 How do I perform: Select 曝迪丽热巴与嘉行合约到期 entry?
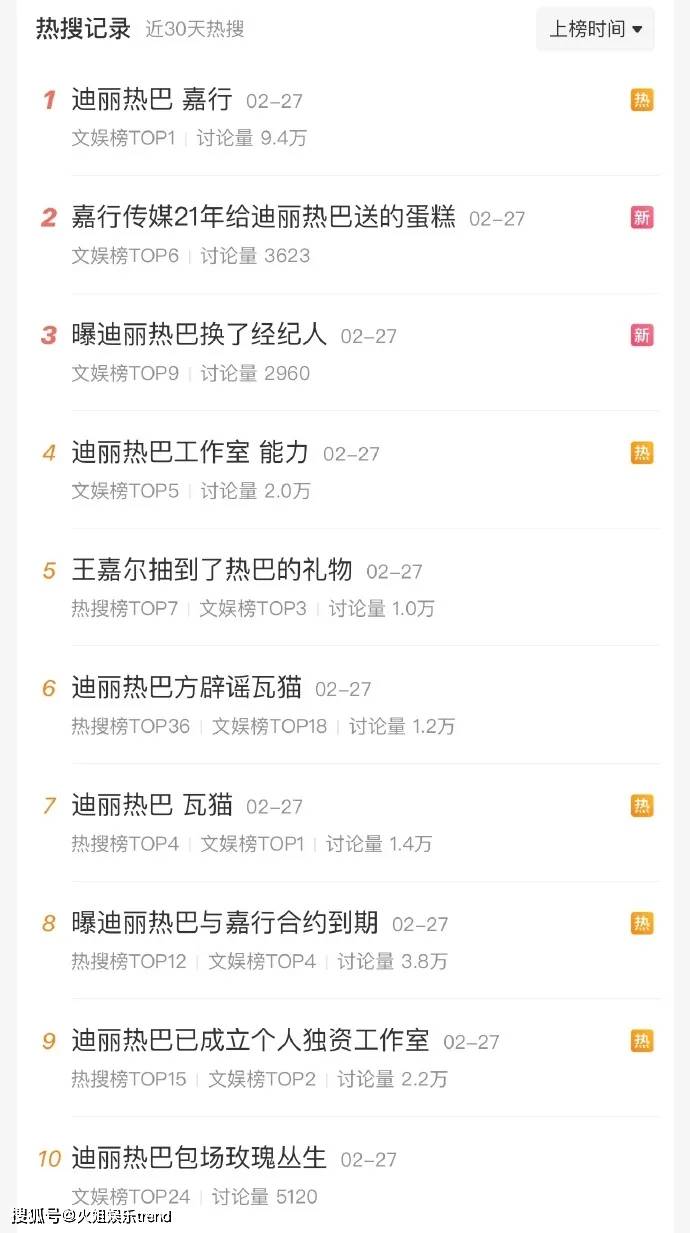[225, 923]
